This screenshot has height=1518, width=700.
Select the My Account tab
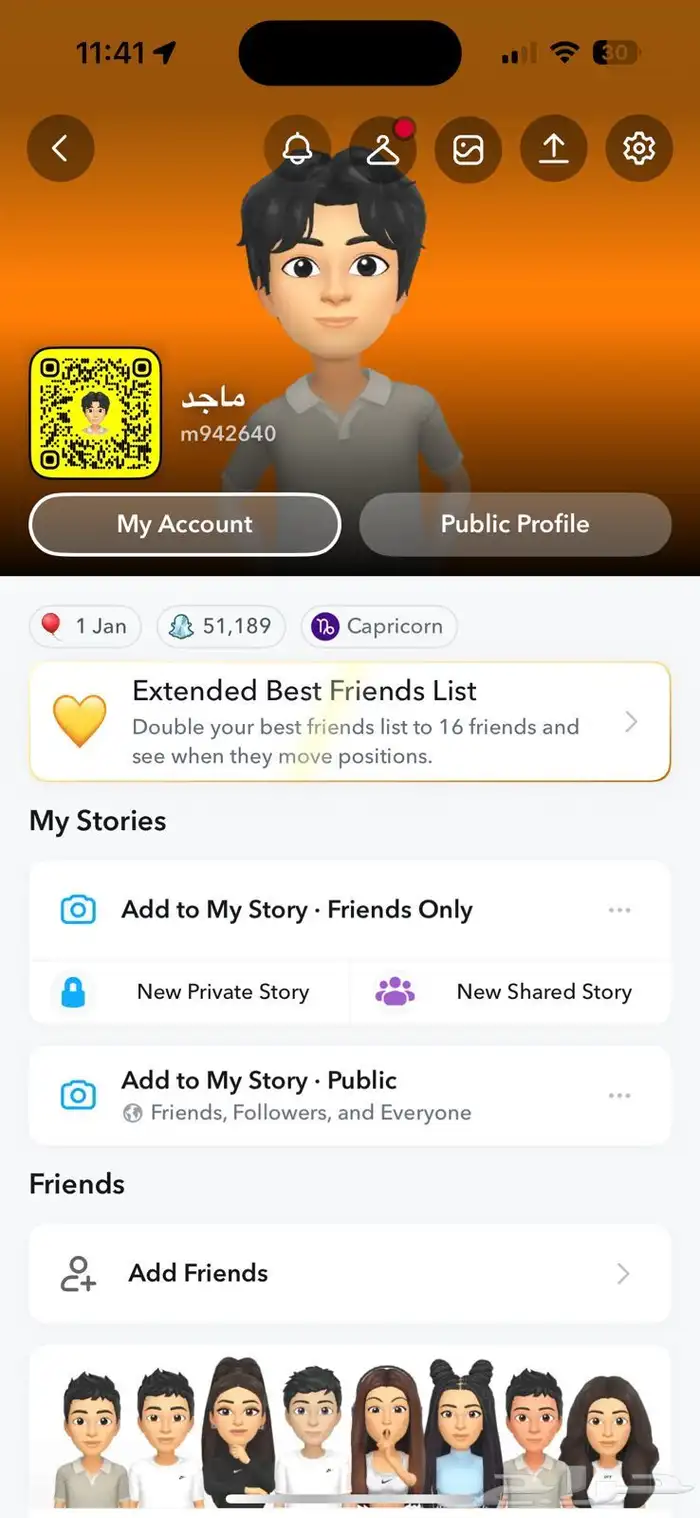(x=185, y=524)
